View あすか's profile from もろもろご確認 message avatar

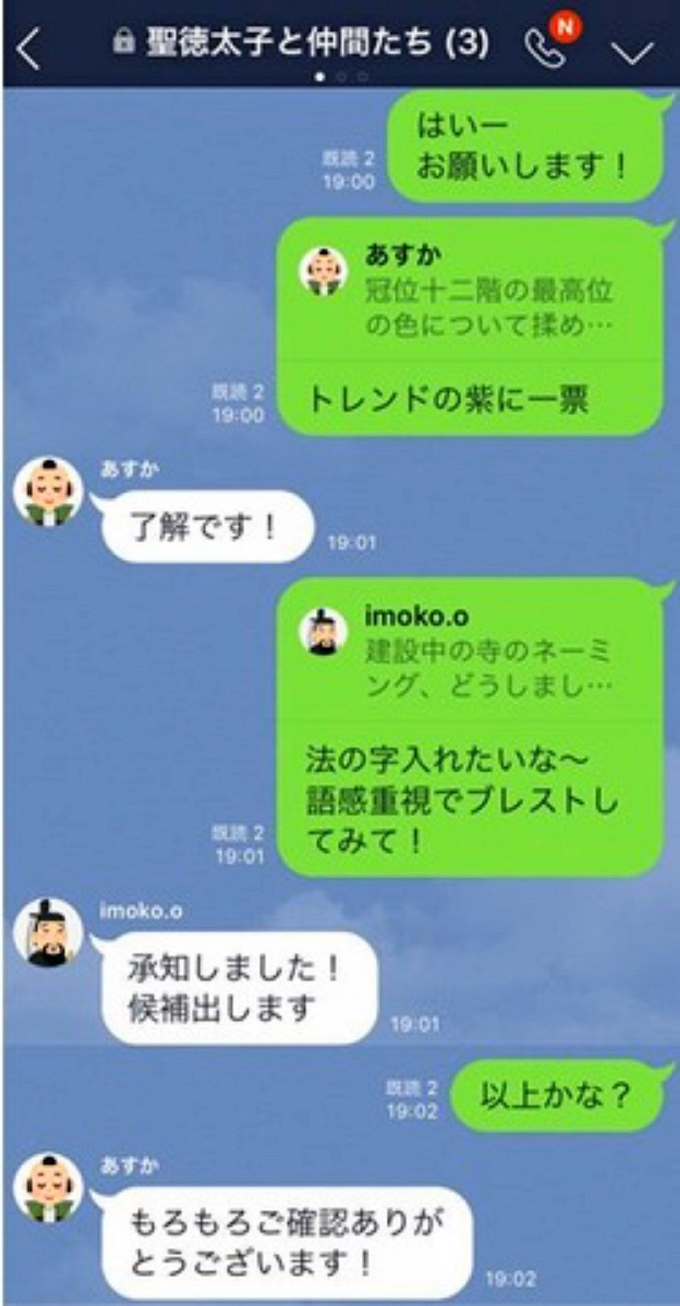pyautogui.click(x=47, y=1187)
